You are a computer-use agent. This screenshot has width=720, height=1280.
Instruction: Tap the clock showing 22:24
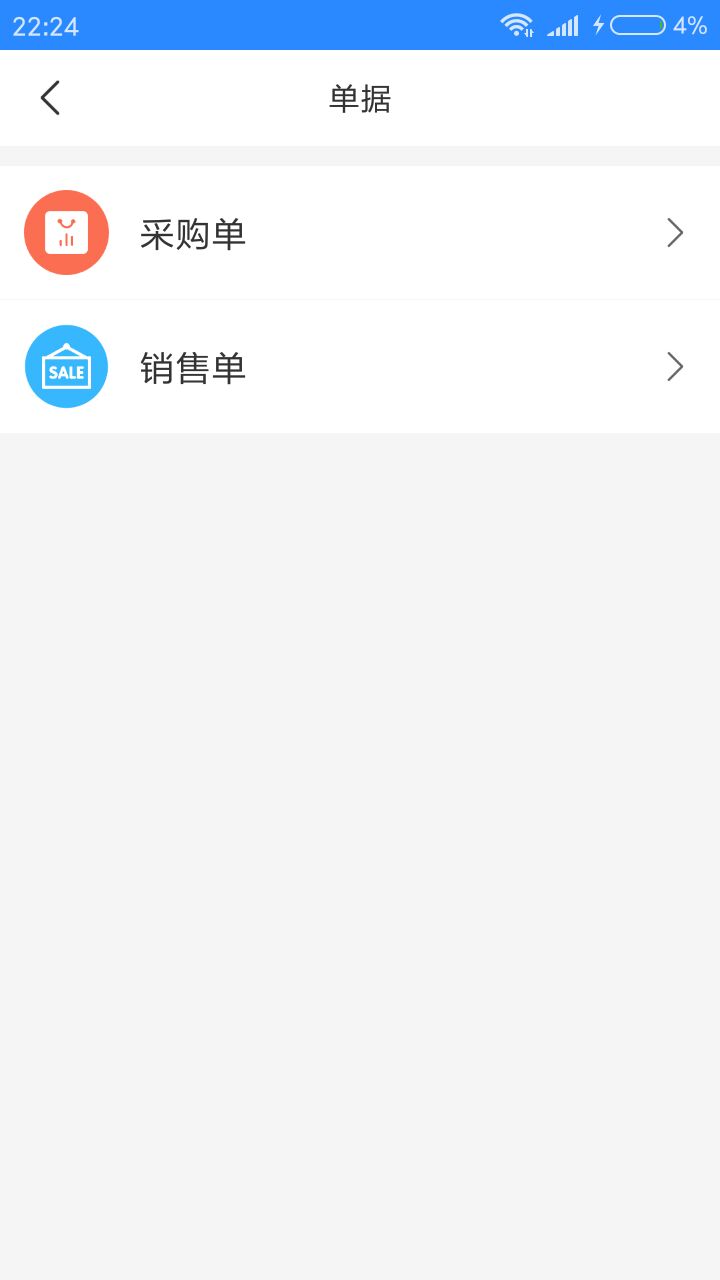coord(44,24)
